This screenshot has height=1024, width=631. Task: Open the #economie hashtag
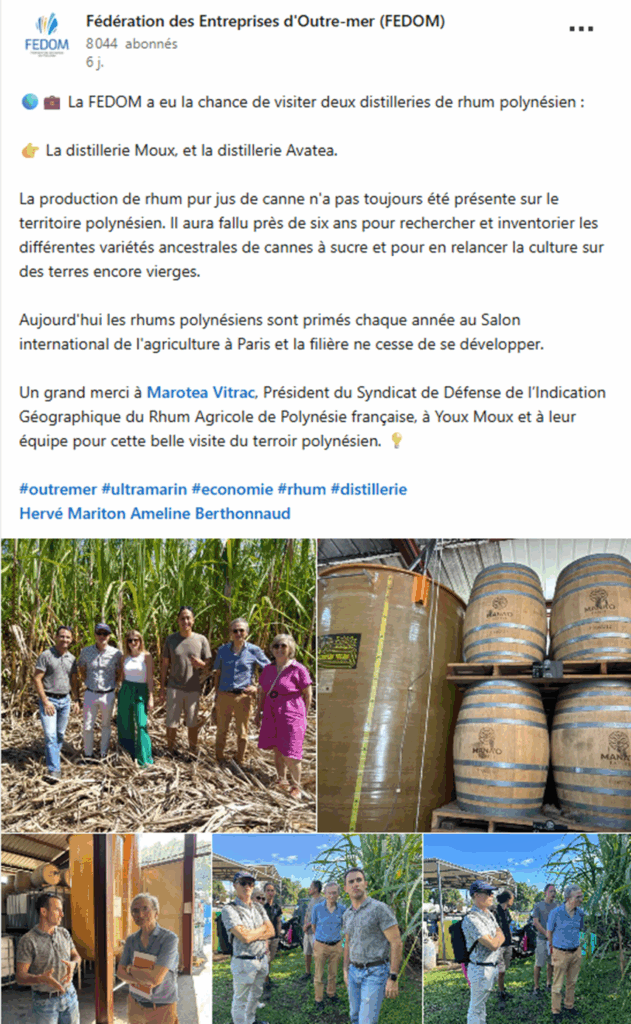tap(232, 490)
